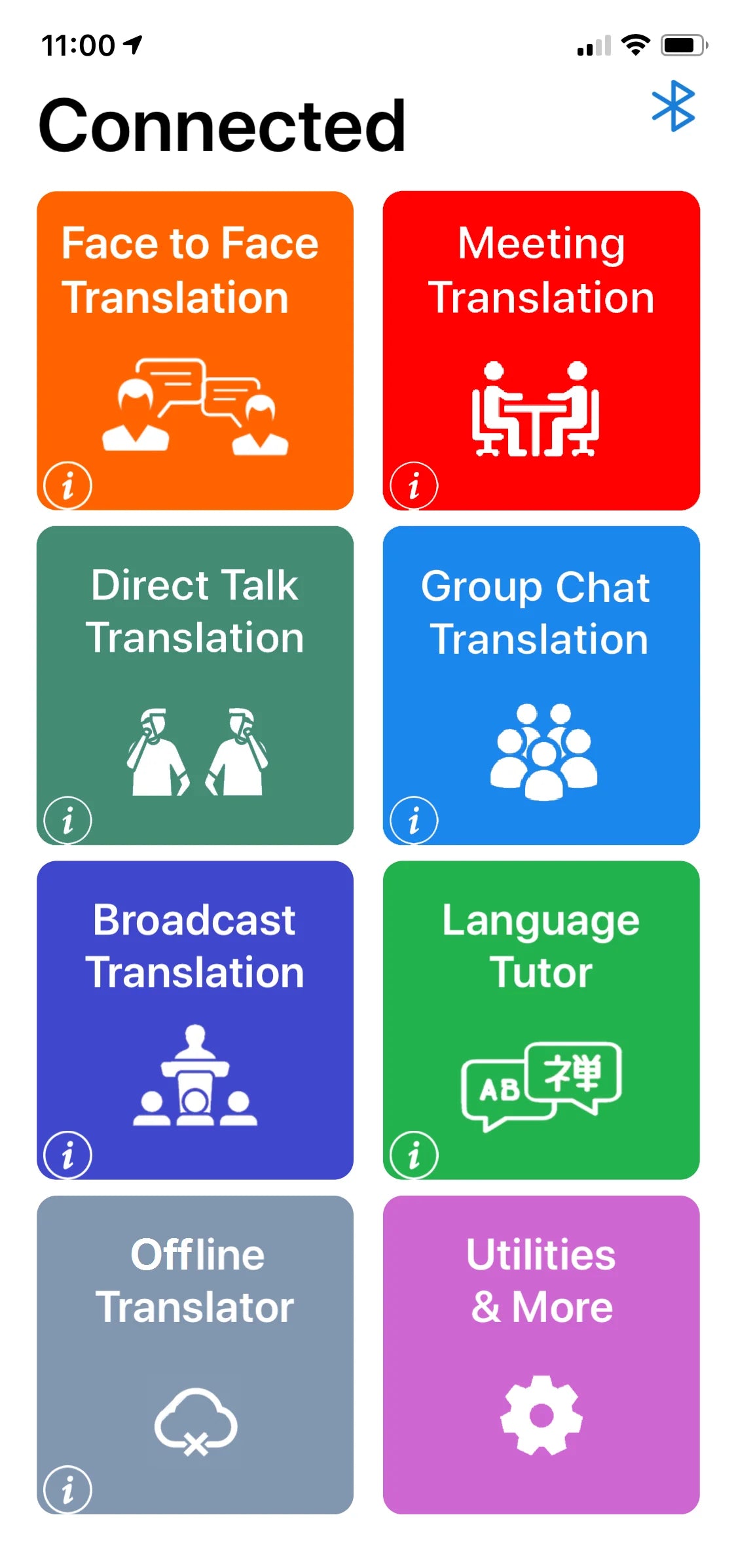Viewport: 736px width, 1568px height.
Task: Show info about Face to Face Translation
Action: click(x=67, y=484)
